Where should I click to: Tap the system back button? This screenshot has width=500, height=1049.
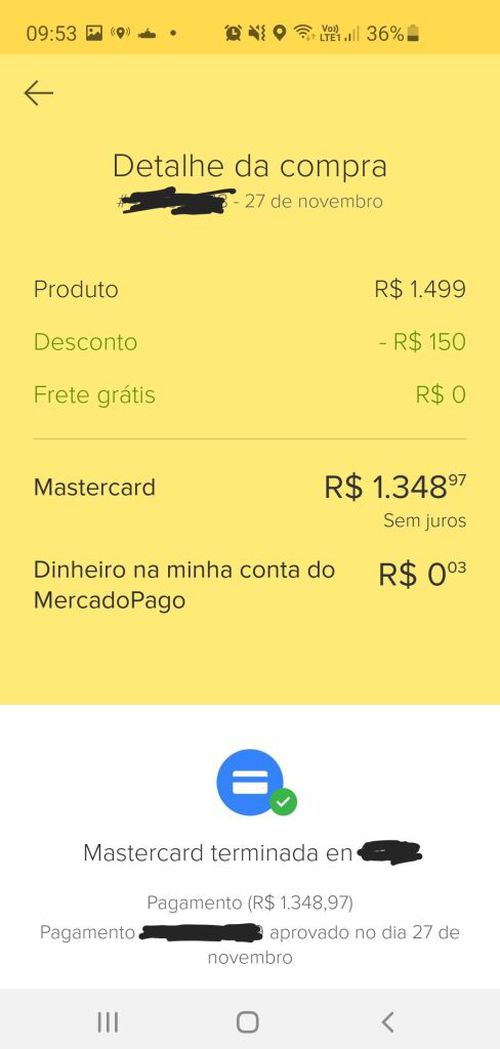click(x=388, y=1022)
